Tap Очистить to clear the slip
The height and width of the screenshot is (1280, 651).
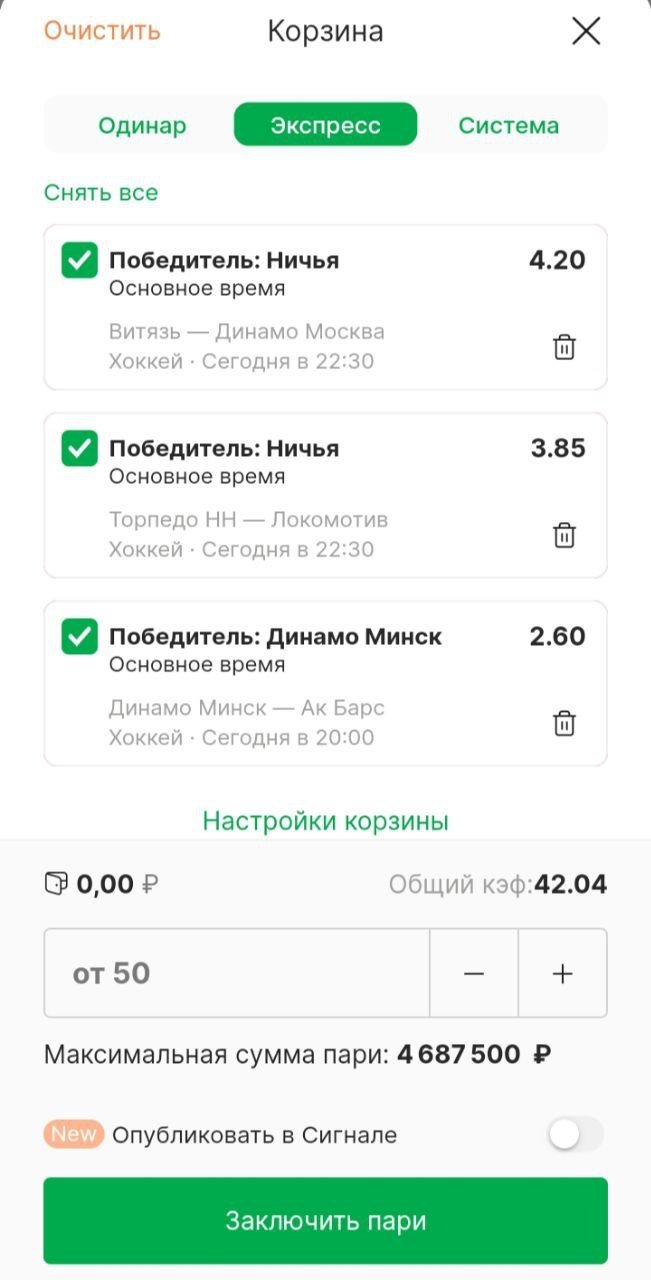[x=101, y=30]
